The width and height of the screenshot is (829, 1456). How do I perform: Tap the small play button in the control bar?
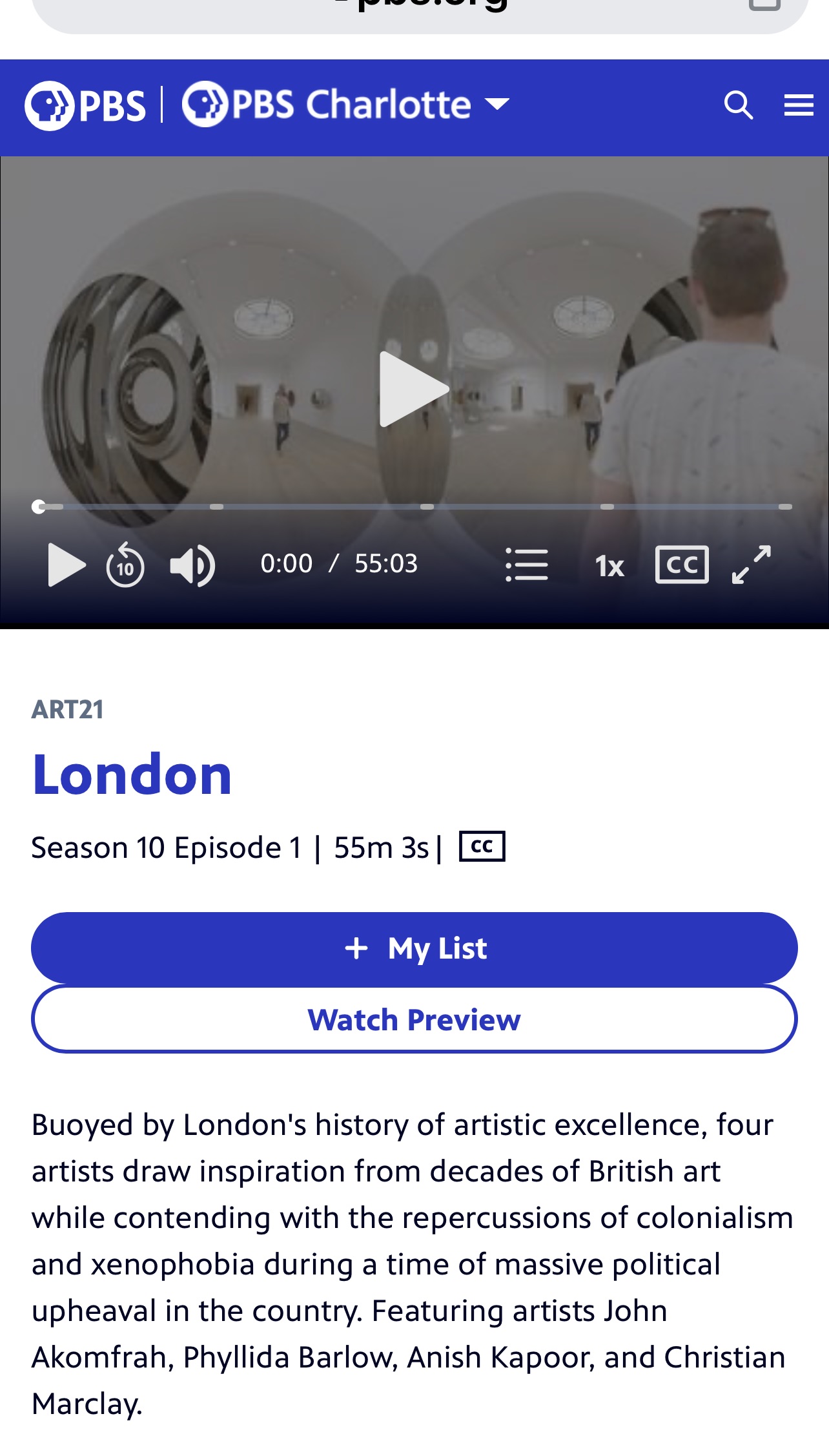(66, 565)
